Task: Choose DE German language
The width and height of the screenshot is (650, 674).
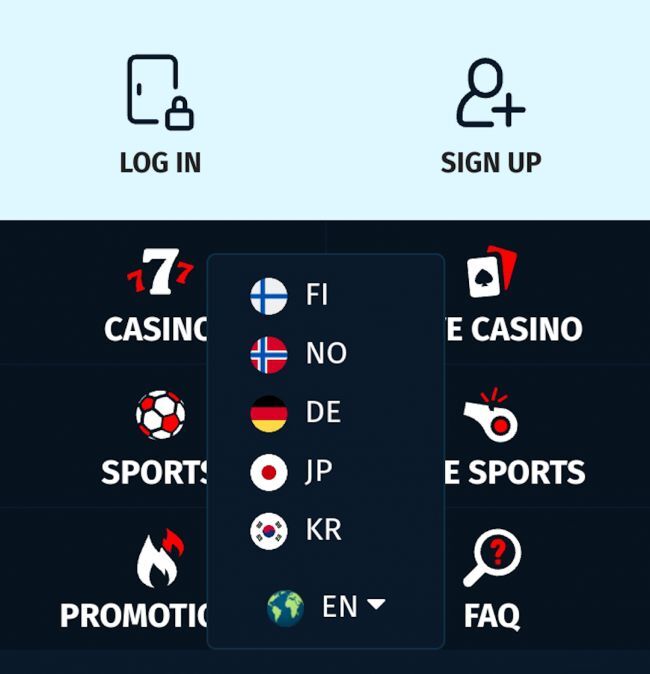Action: pos(296,413)
